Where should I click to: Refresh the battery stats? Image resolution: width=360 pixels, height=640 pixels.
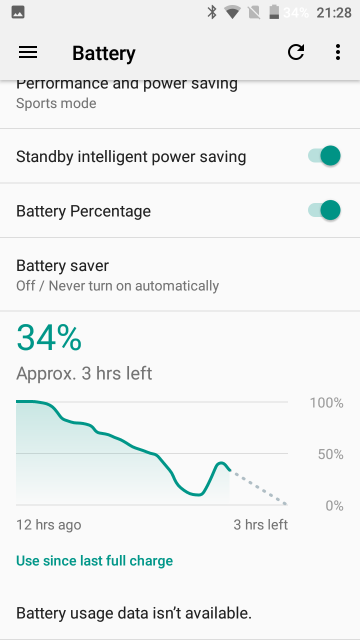coord(296,53)
